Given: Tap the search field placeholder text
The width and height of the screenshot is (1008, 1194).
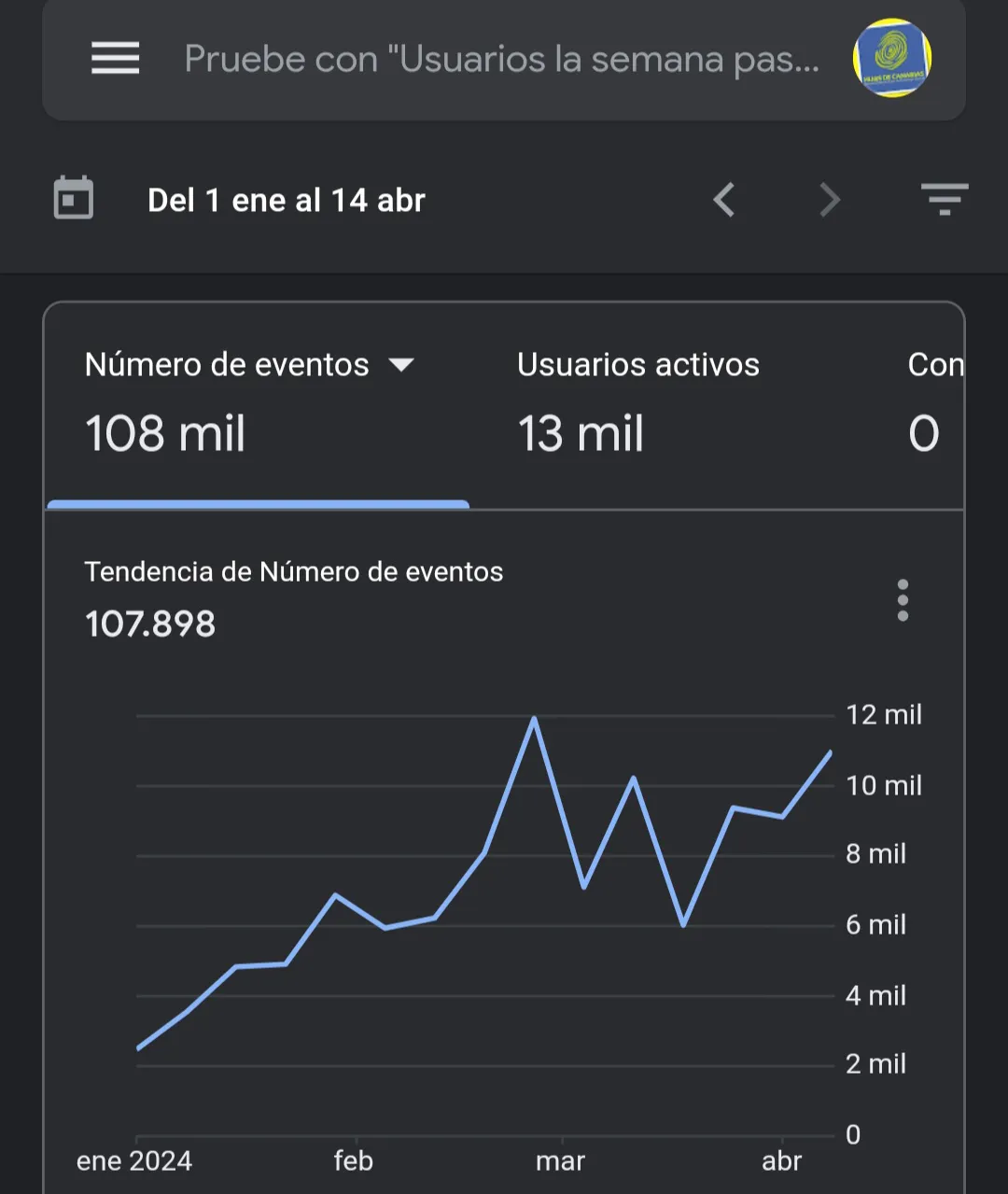Looking at the screenshot, I should pos(502,59).
